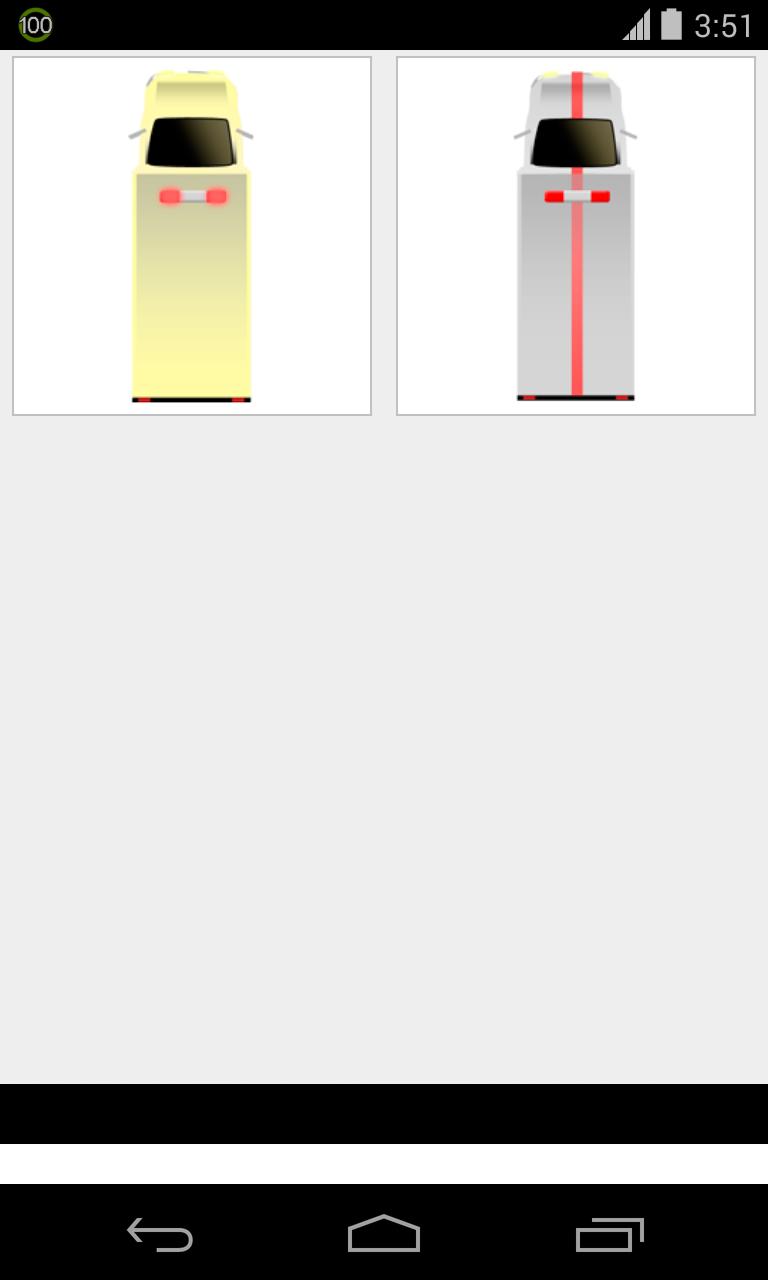Open recent apps

pos(609,1234)
